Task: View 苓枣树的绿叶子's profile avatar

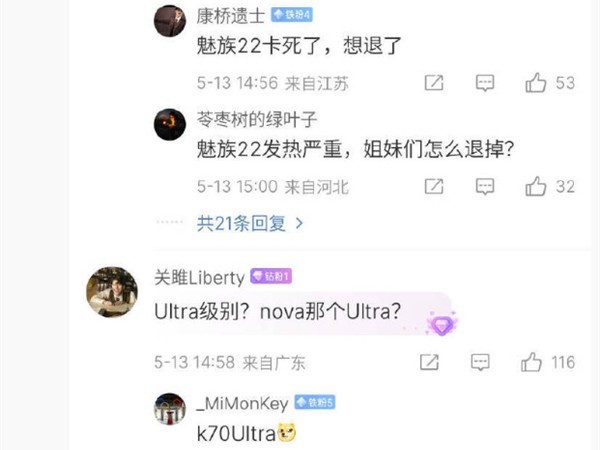Action: pos(170,123)
